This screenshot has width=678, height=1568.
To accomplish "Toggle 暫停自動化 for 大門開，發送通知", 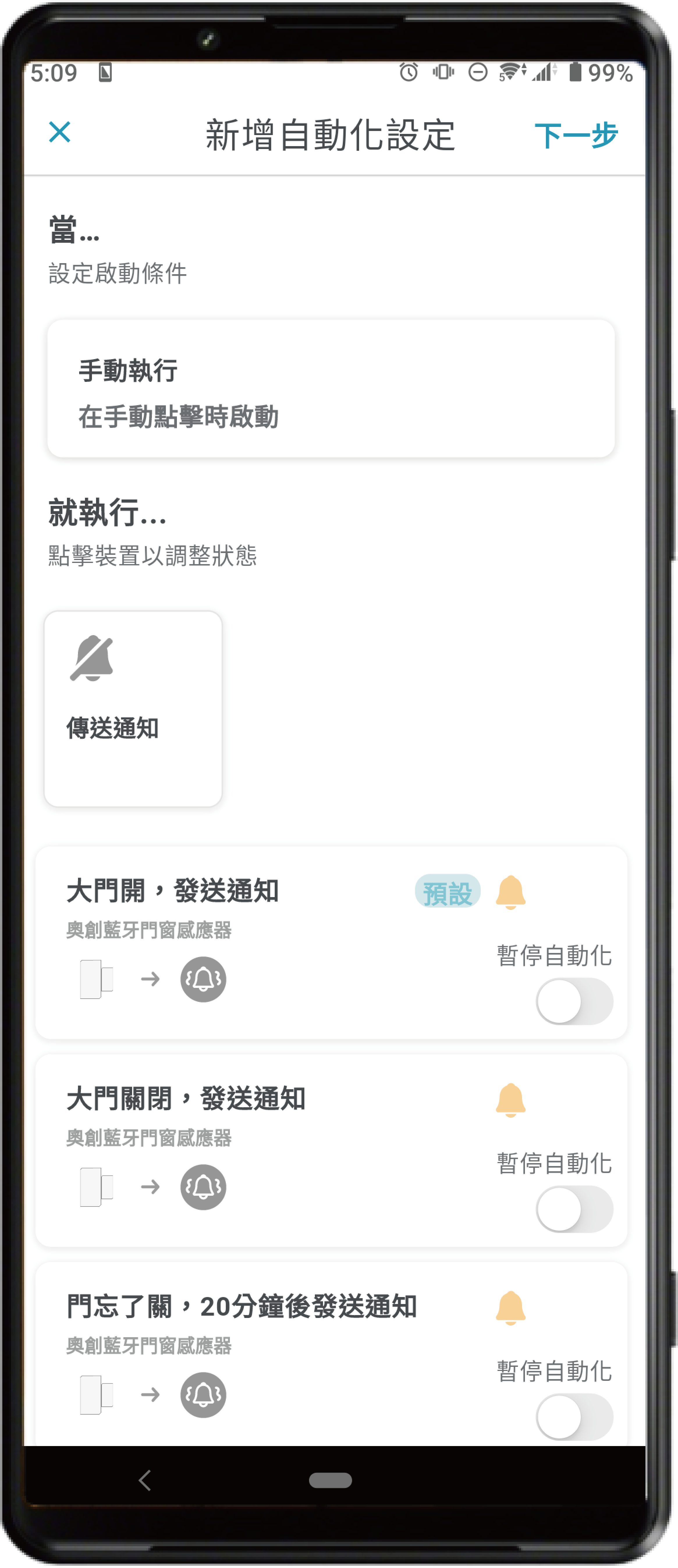I will pyautogui.click(x=574, y=1001).
